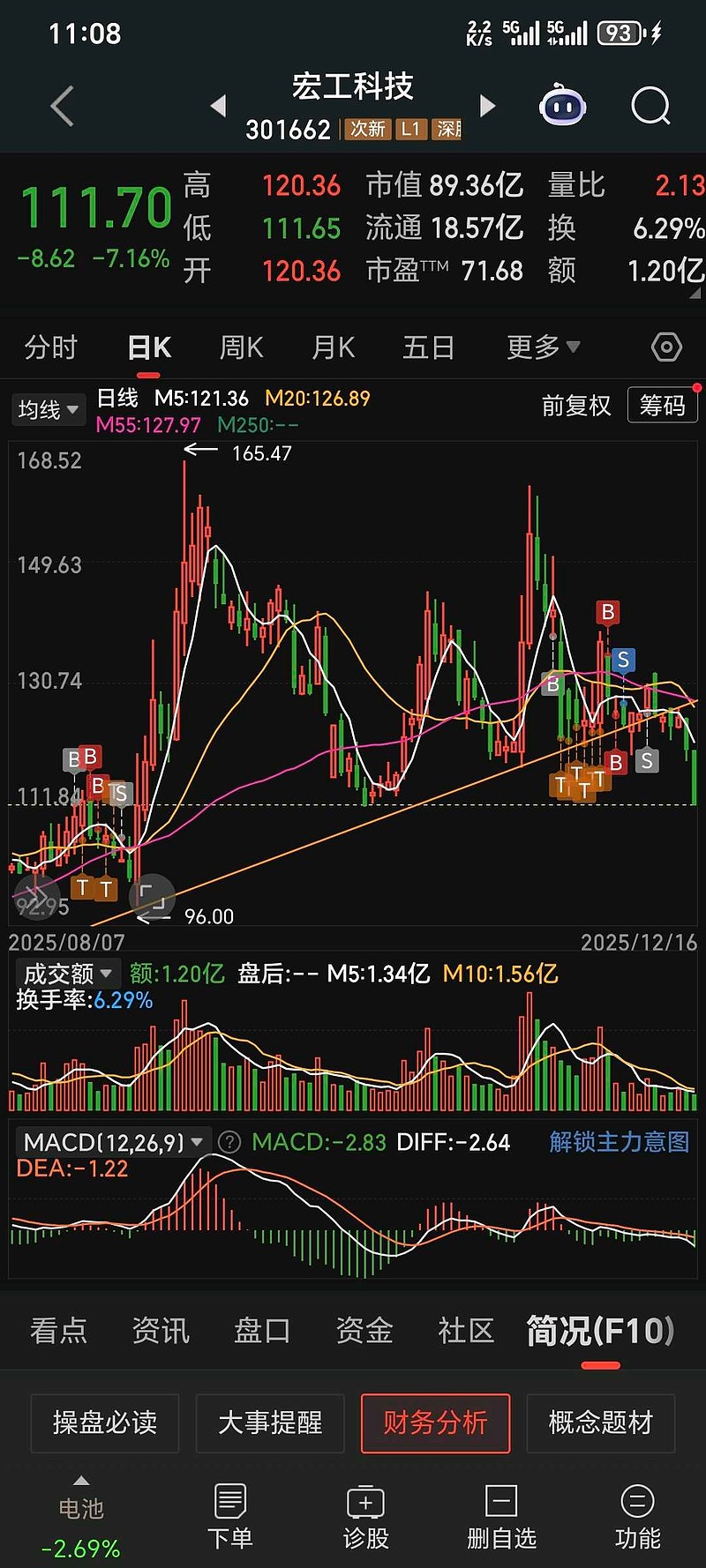Open chart settings hexagon icon

click(x=666, y=347)
